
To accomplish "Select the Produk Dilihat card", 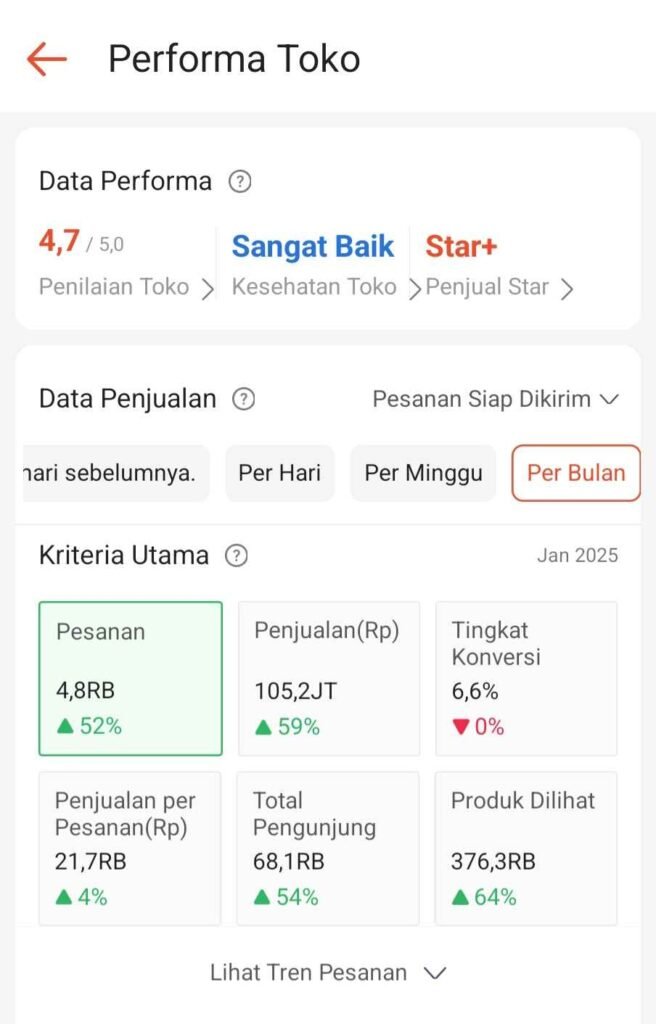I will coord(526,848).
